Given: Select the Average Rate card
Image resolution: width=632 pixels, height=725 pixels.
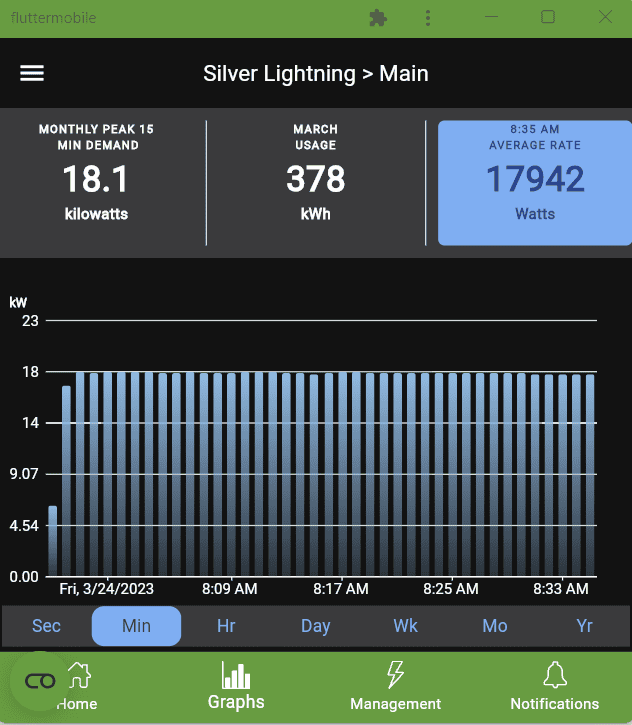Looking at the screenshot, I should [534, 183].
